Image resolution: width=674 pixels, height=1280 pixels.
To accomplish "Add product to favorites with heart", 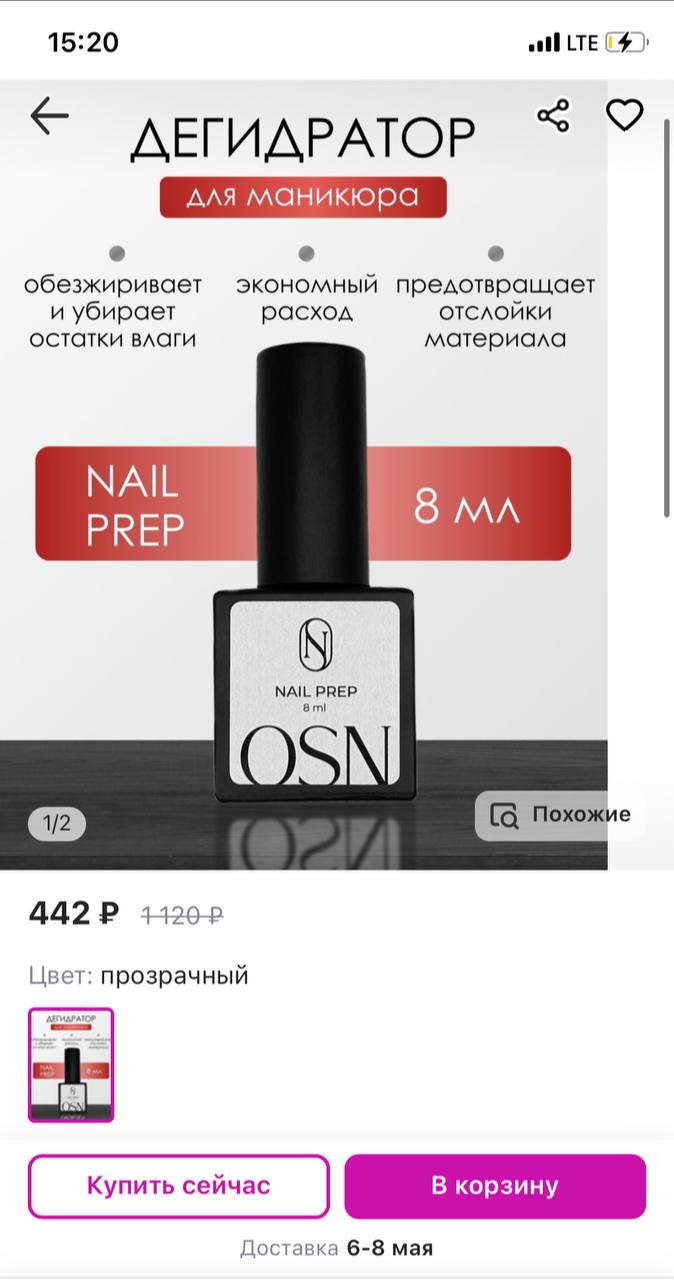I will tap(625, 116).
